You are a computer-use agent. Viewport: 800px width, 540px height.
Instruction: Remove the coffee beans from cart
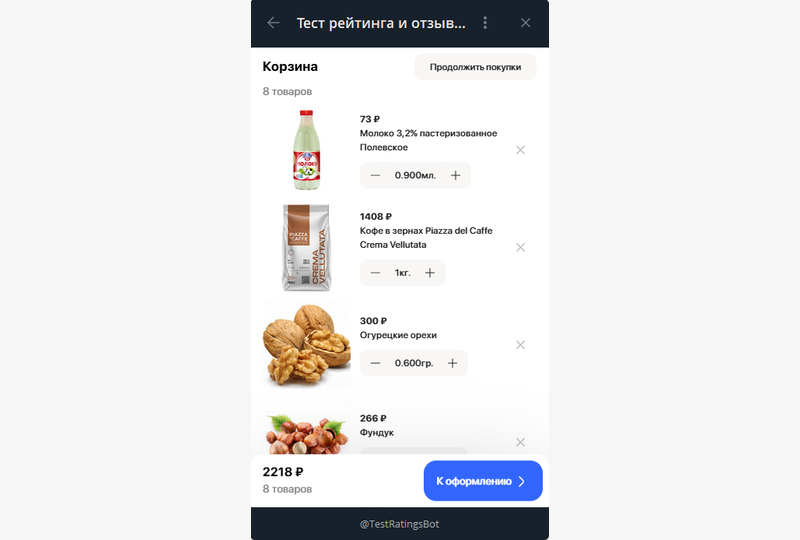click(x=520, y=247)
